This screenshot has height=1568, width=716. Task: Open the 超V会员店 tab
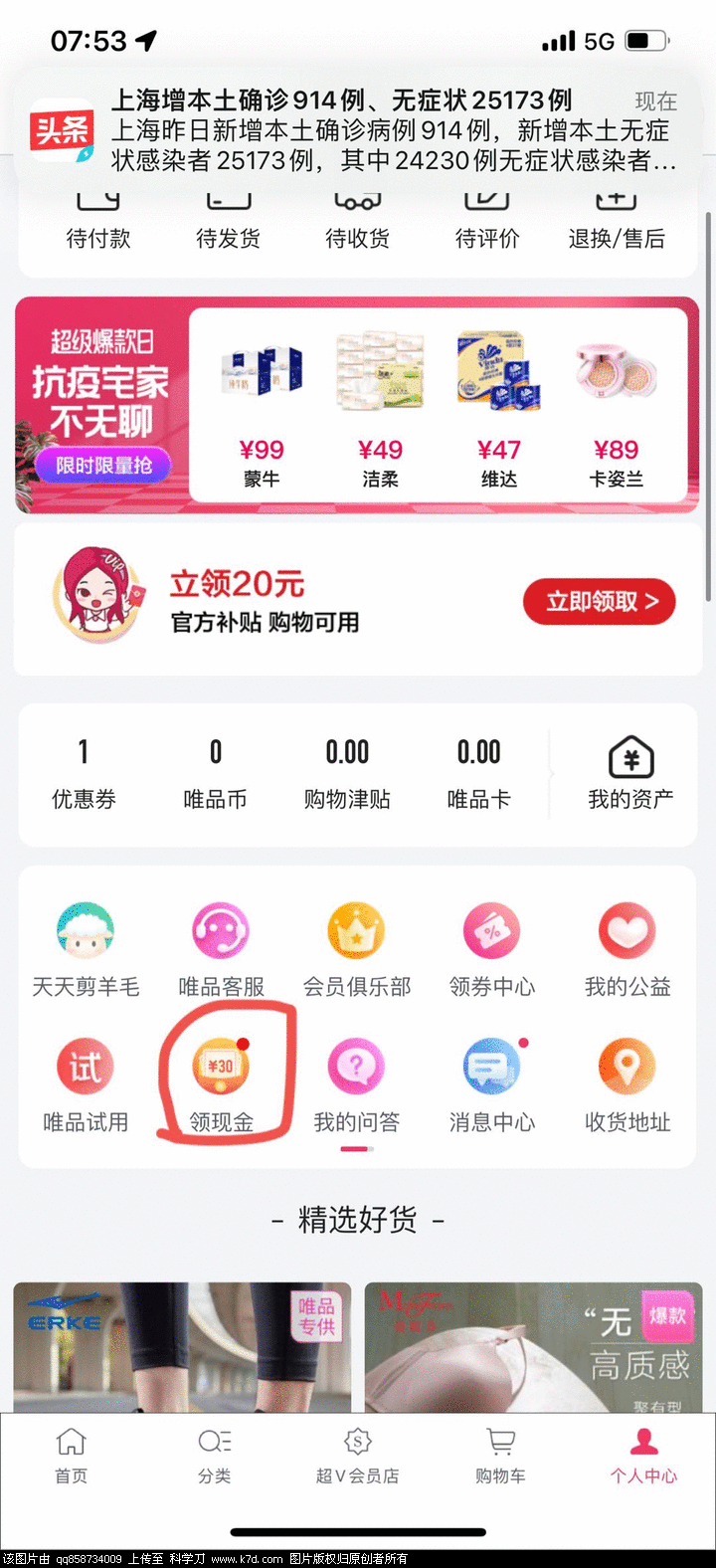357,1456
